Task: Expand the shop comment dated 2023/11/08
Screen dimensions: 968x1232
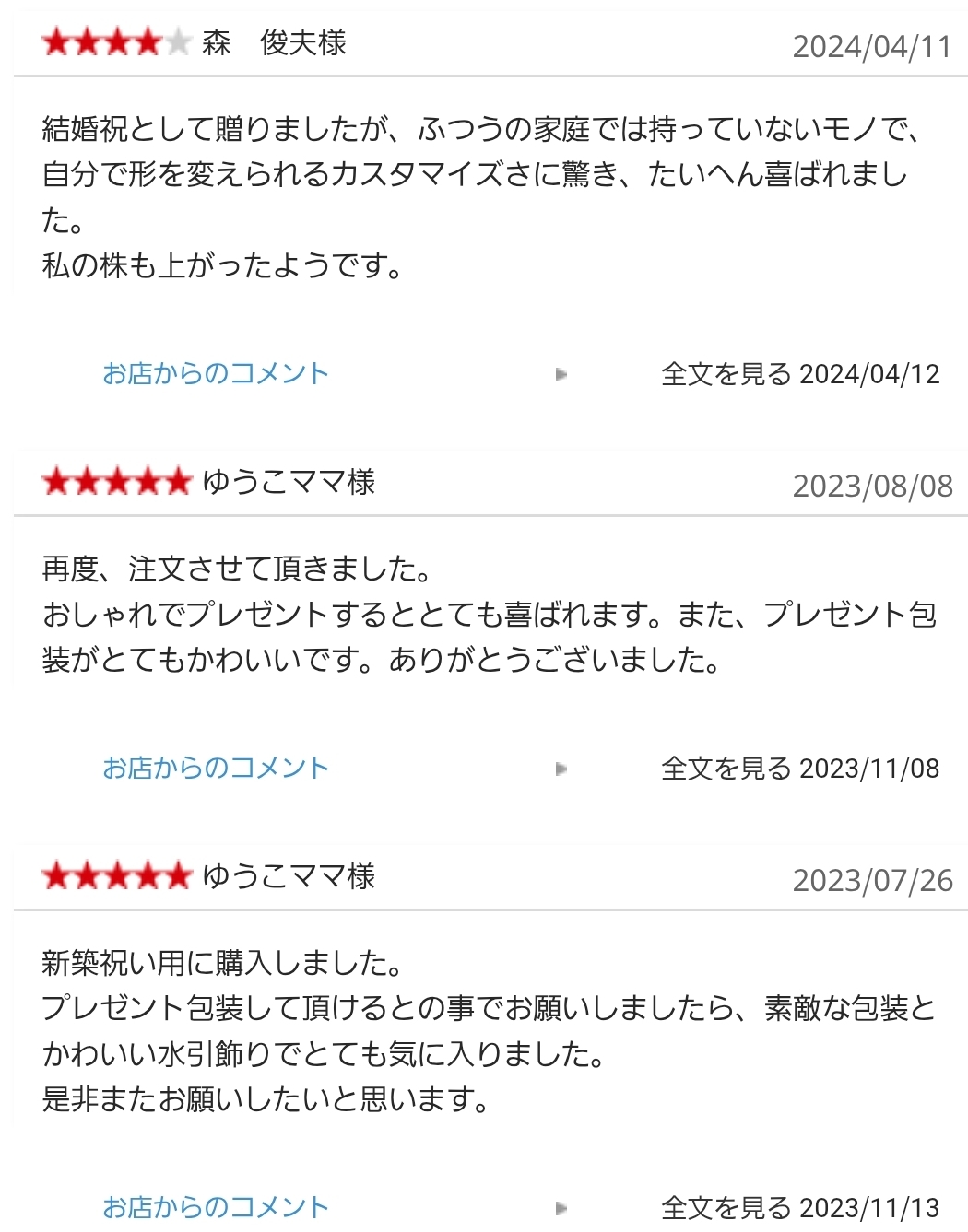Action: tap(218, 767)
